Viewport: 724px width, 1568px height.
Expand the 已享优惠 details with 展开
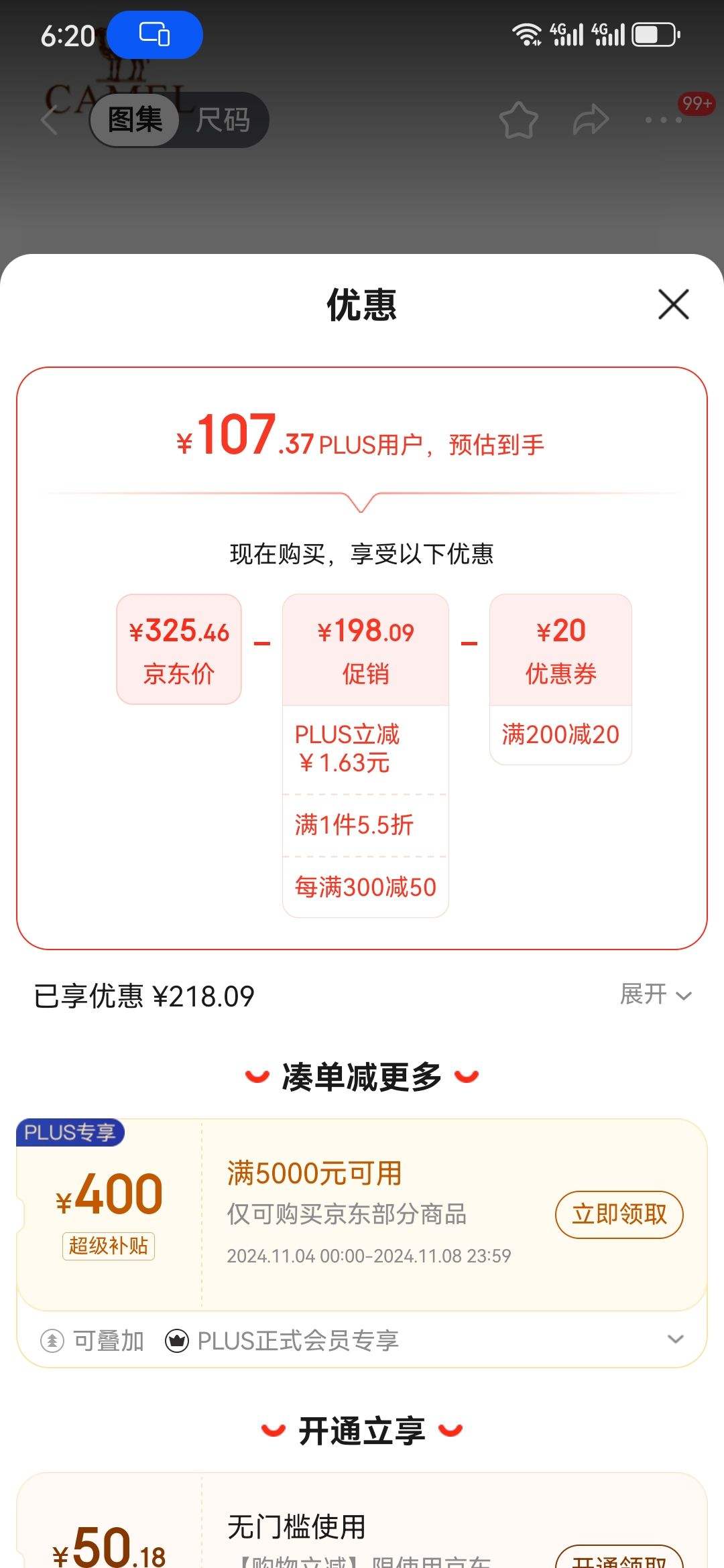tap(655, 994)
